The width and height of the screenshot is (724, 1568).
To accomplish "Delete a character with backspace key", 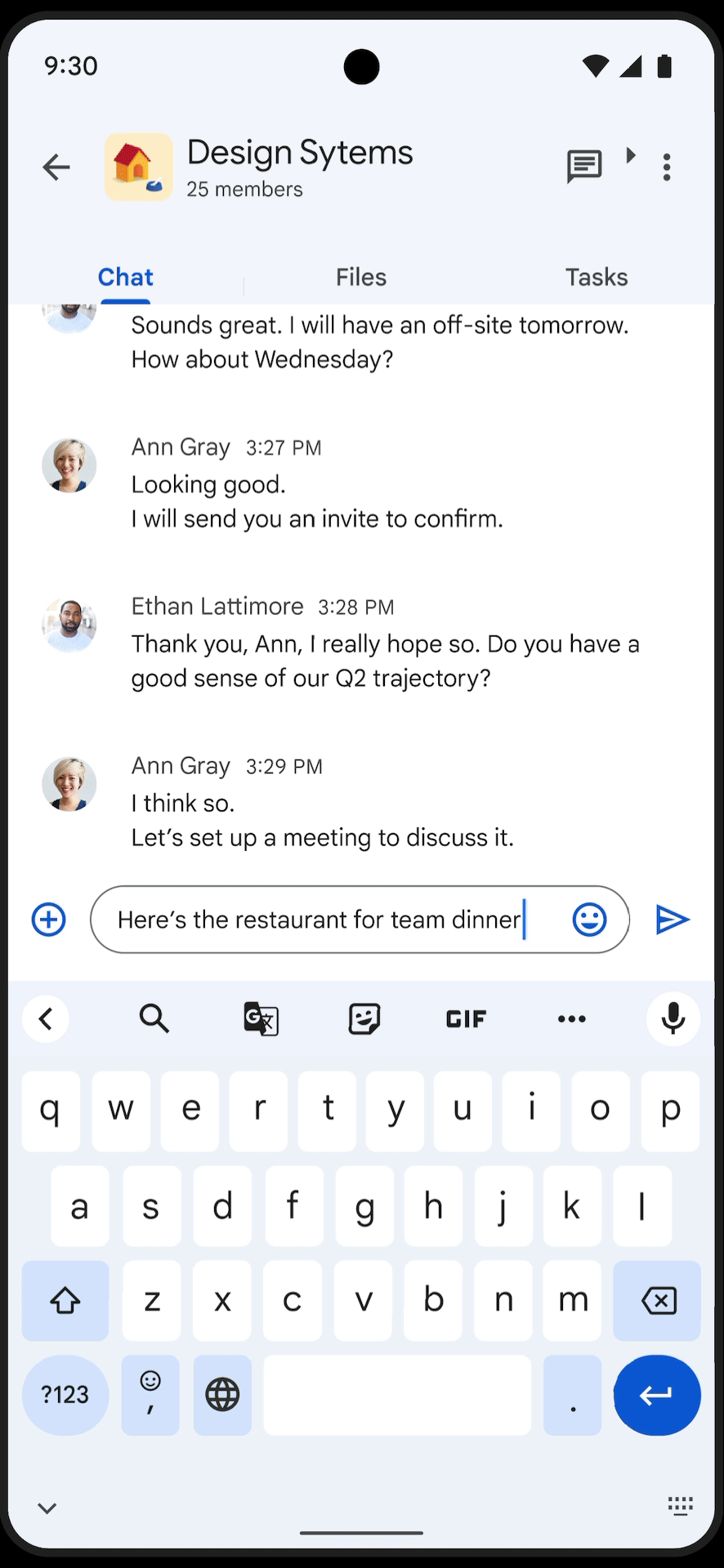I will (x=657, y=1300).
